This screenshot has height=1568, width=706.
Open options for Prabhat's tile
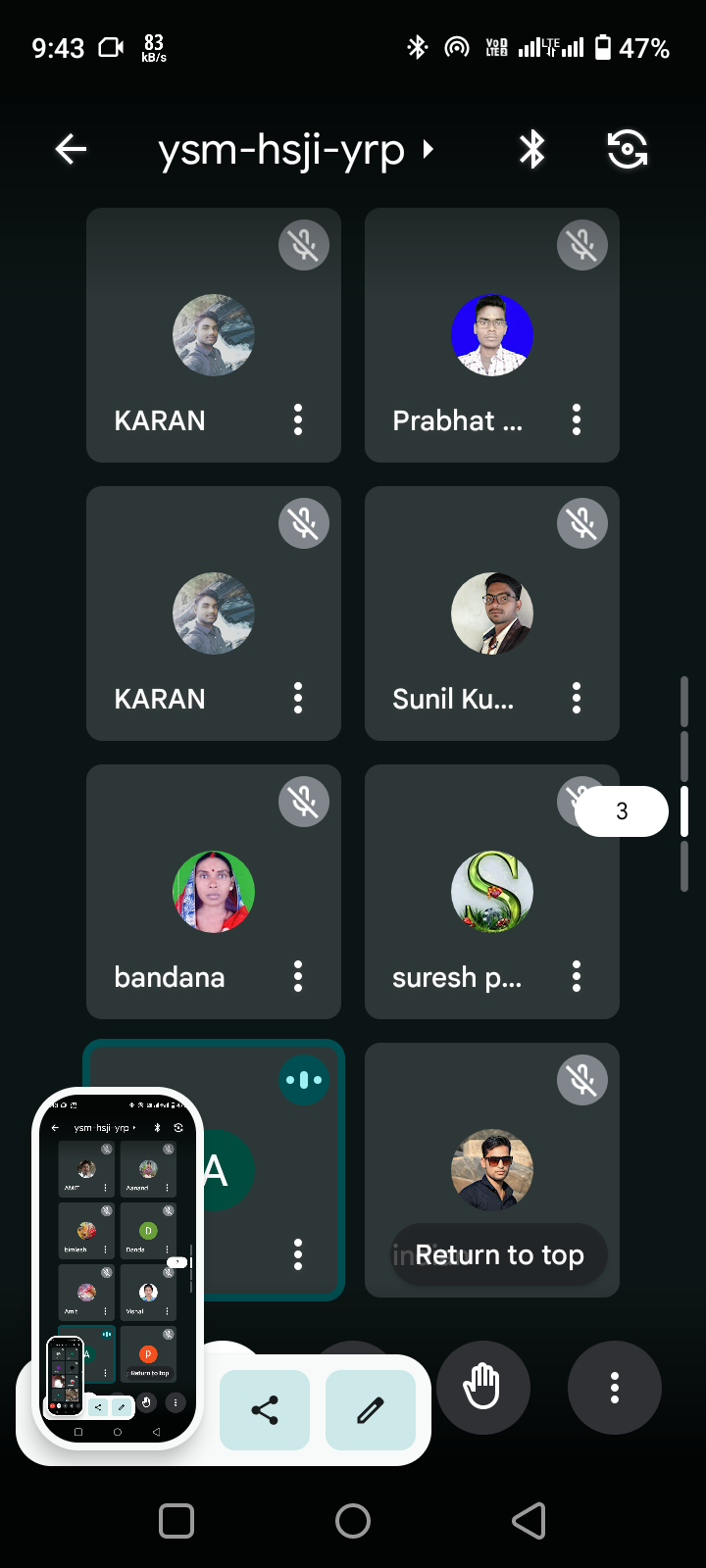(x=577, y=419)
